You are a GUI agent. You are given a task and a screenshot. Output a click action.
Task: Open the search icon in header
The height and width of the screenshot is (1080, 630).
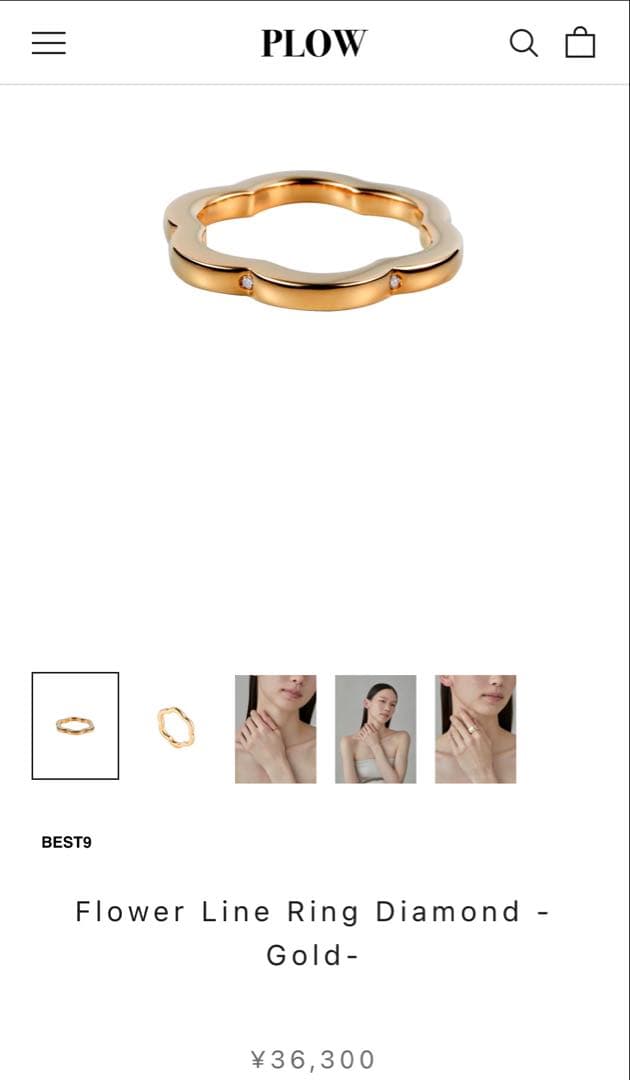tap(523, 43)
